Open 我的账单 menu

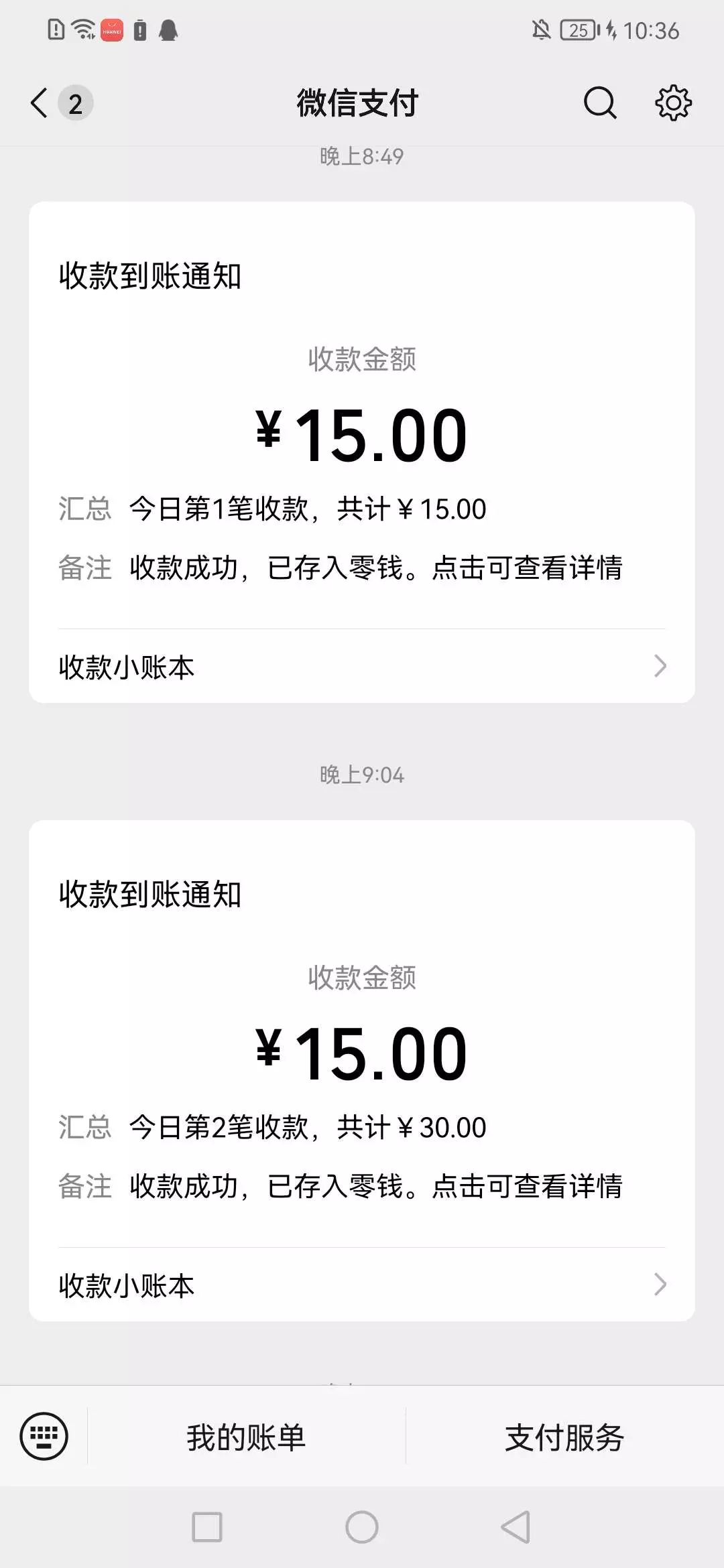[x=246, y=1437]
